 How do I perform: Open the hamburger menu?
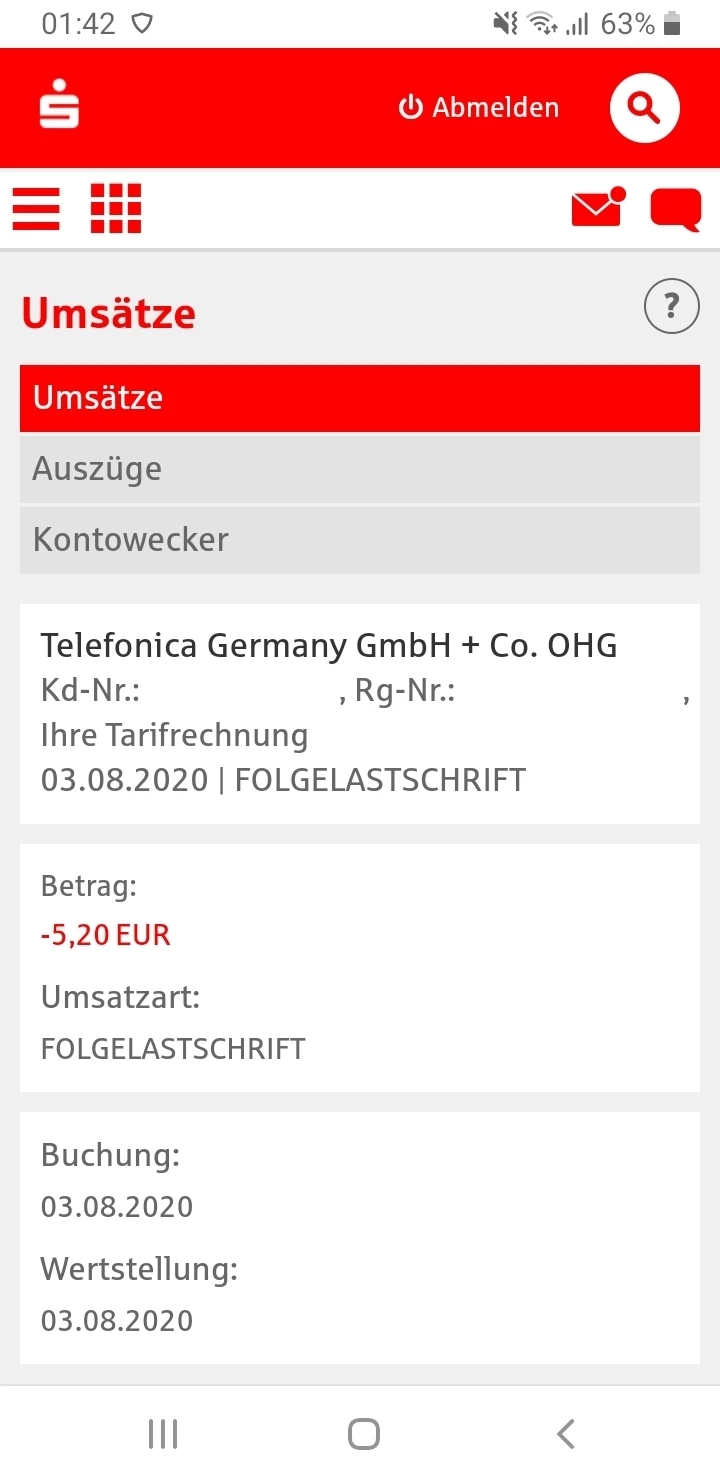(x=36, y=209)
